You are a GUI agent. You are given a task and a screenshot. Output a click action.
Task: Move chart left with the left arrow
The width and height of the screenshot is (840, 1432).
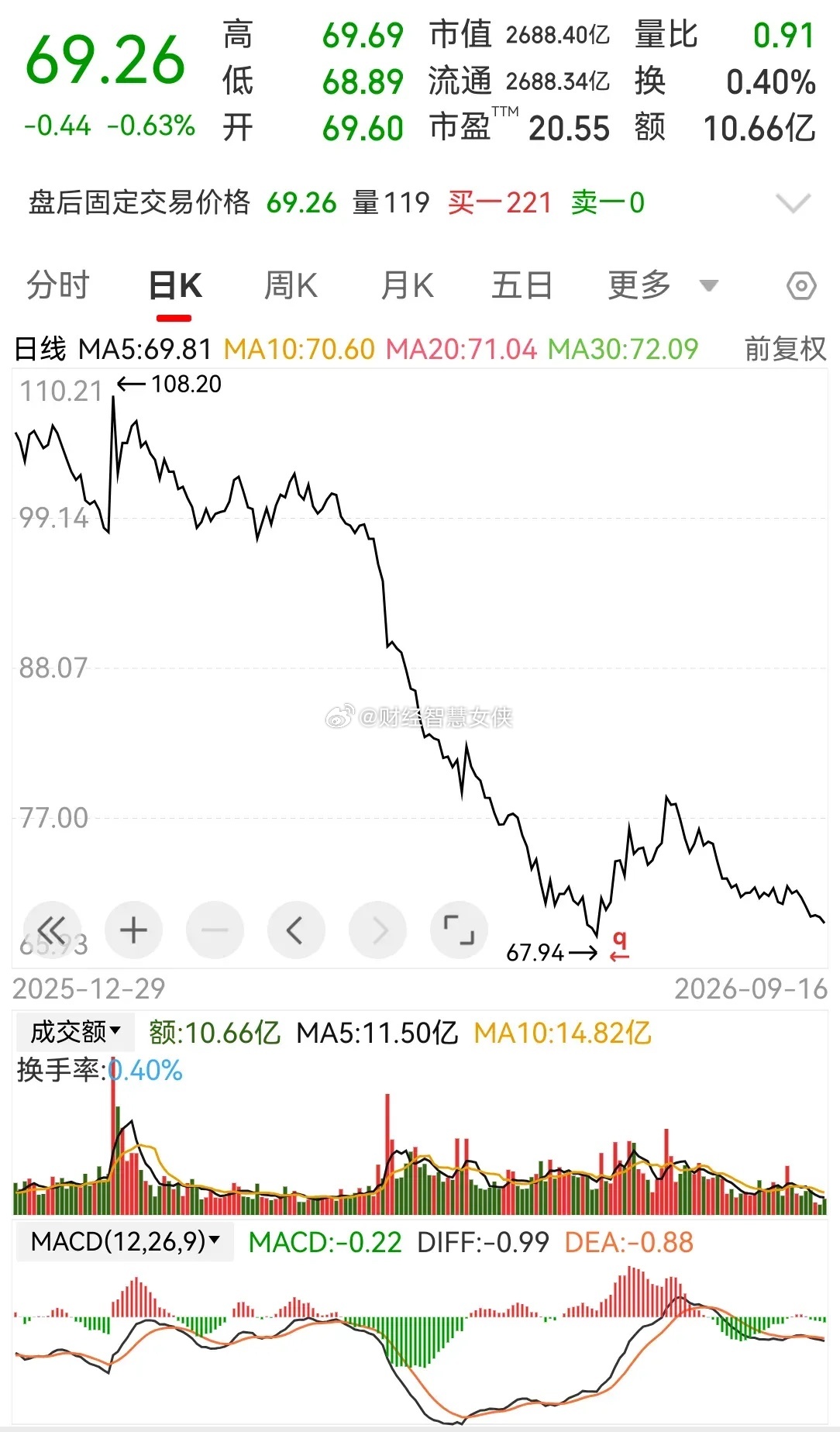295,930
